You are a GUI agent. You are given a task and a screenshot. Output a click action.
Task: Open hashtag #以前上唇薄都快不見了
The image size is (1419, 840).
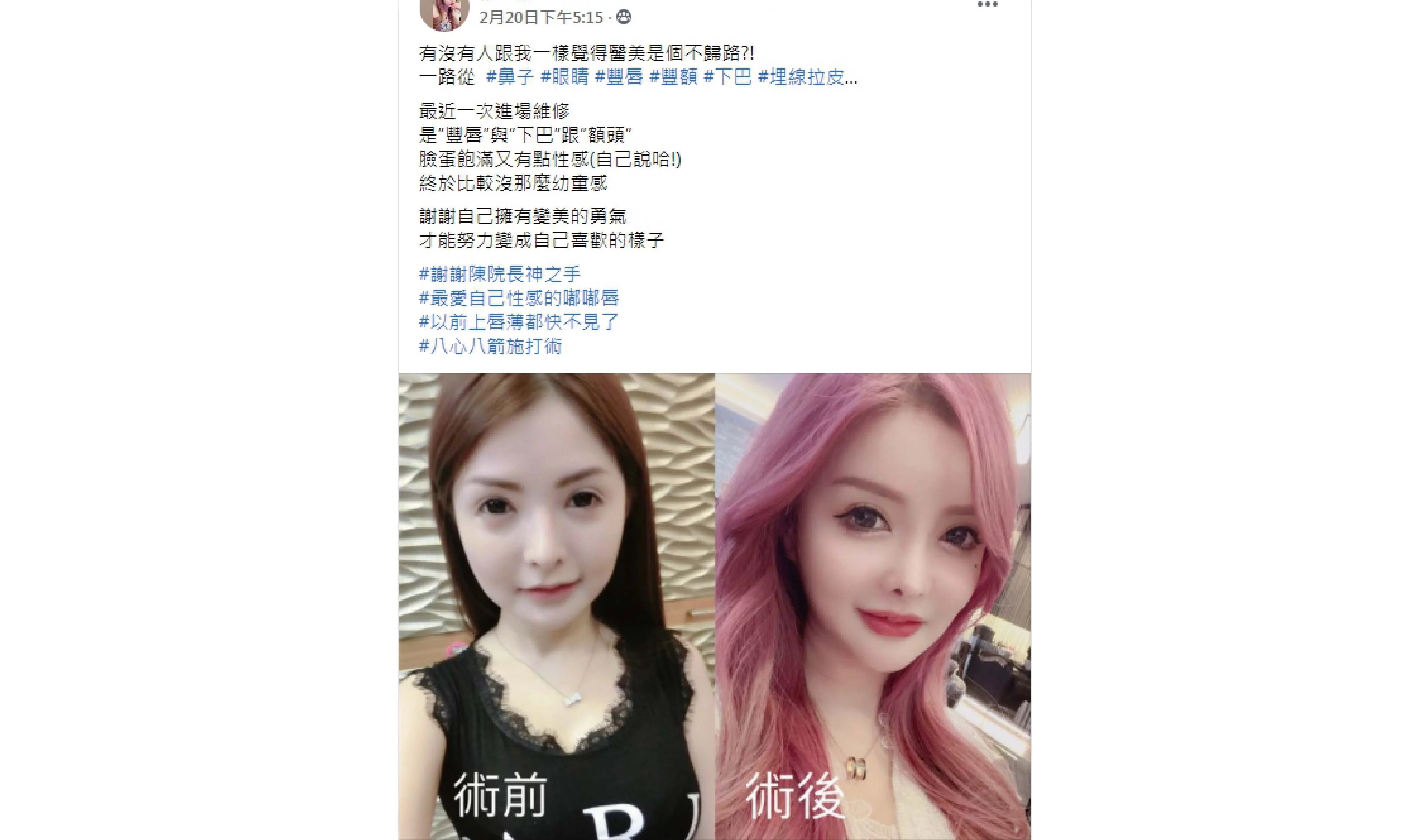(x=519, y=322)
